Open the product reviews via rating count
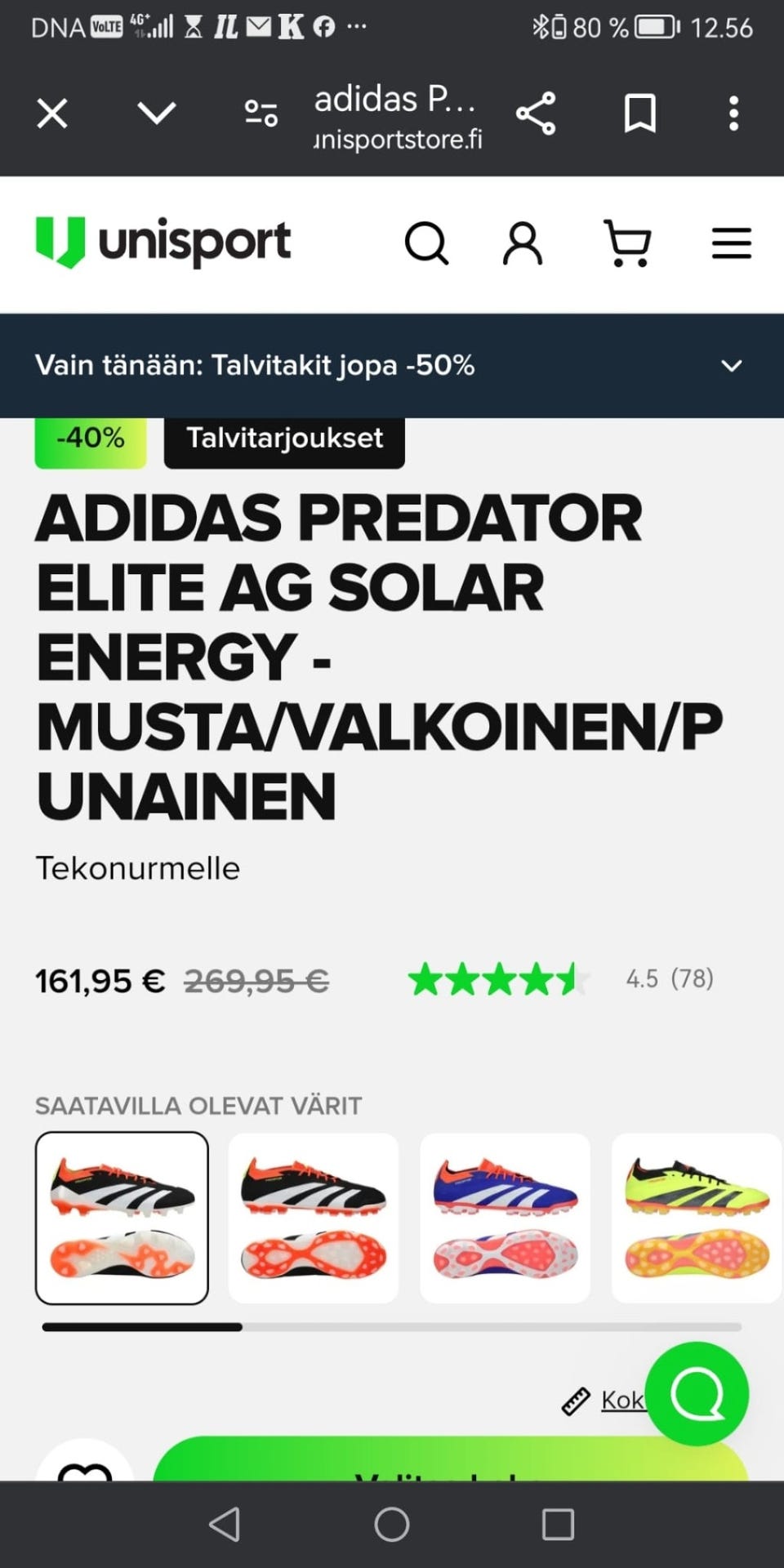Viewport: 784px width, 1568px height. (668, 978)
